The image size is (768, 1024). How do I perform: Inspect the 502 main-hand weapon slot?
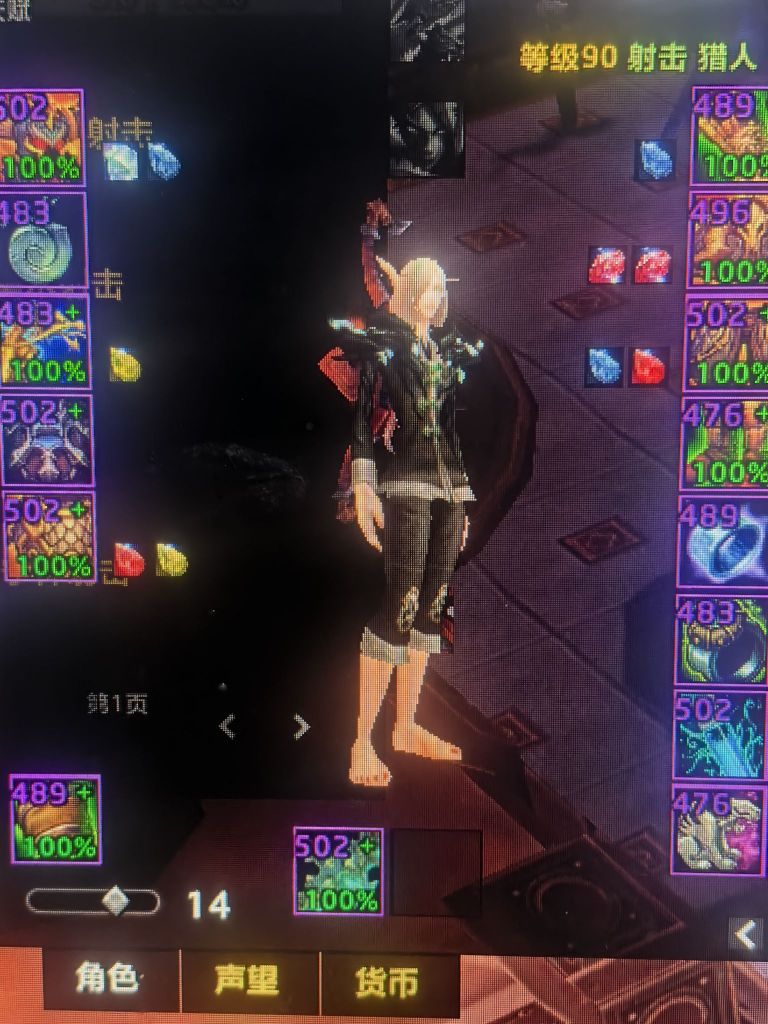(338, 871)
